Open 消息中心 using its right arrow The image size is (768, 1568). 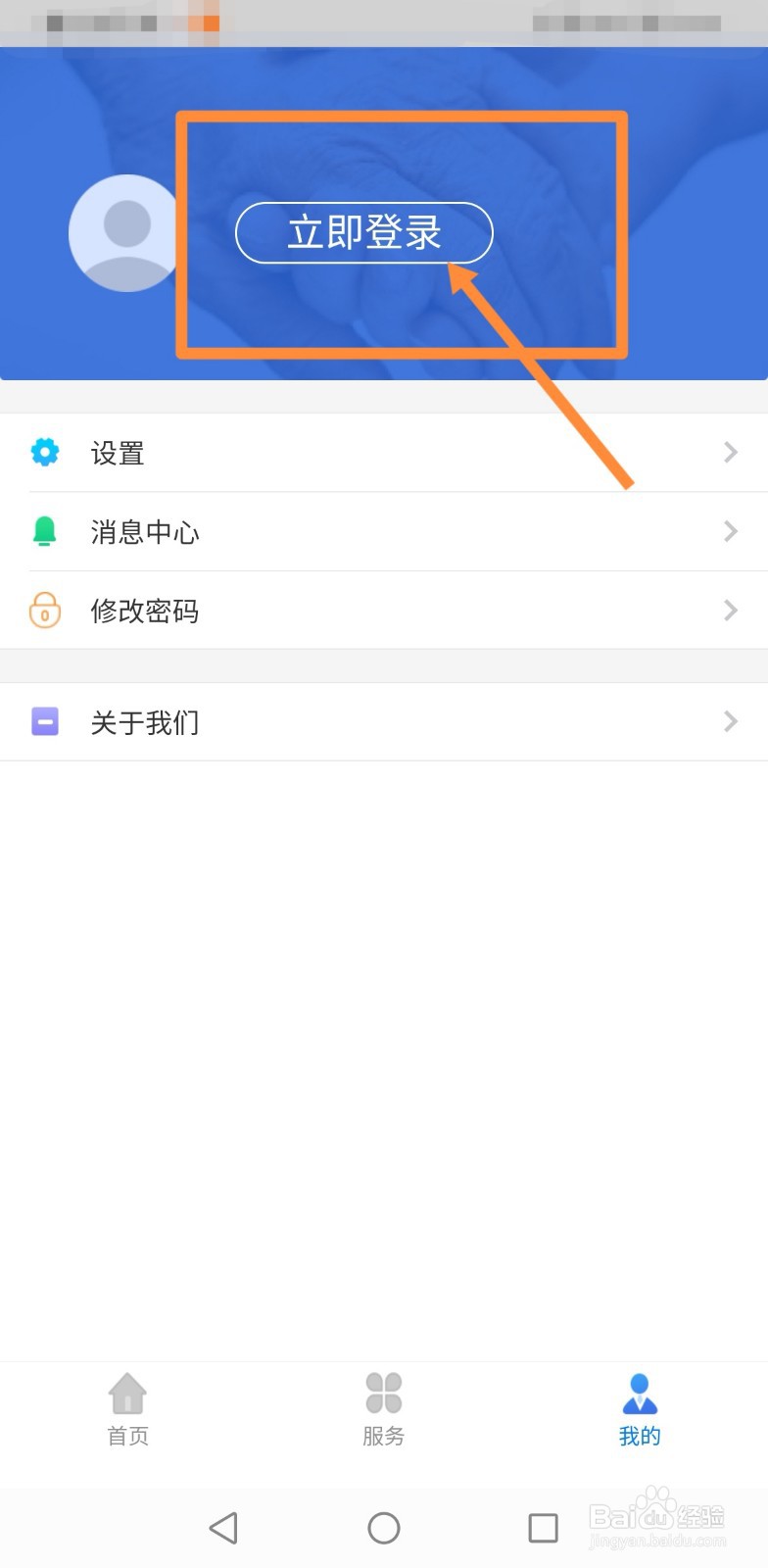(730, 531)
